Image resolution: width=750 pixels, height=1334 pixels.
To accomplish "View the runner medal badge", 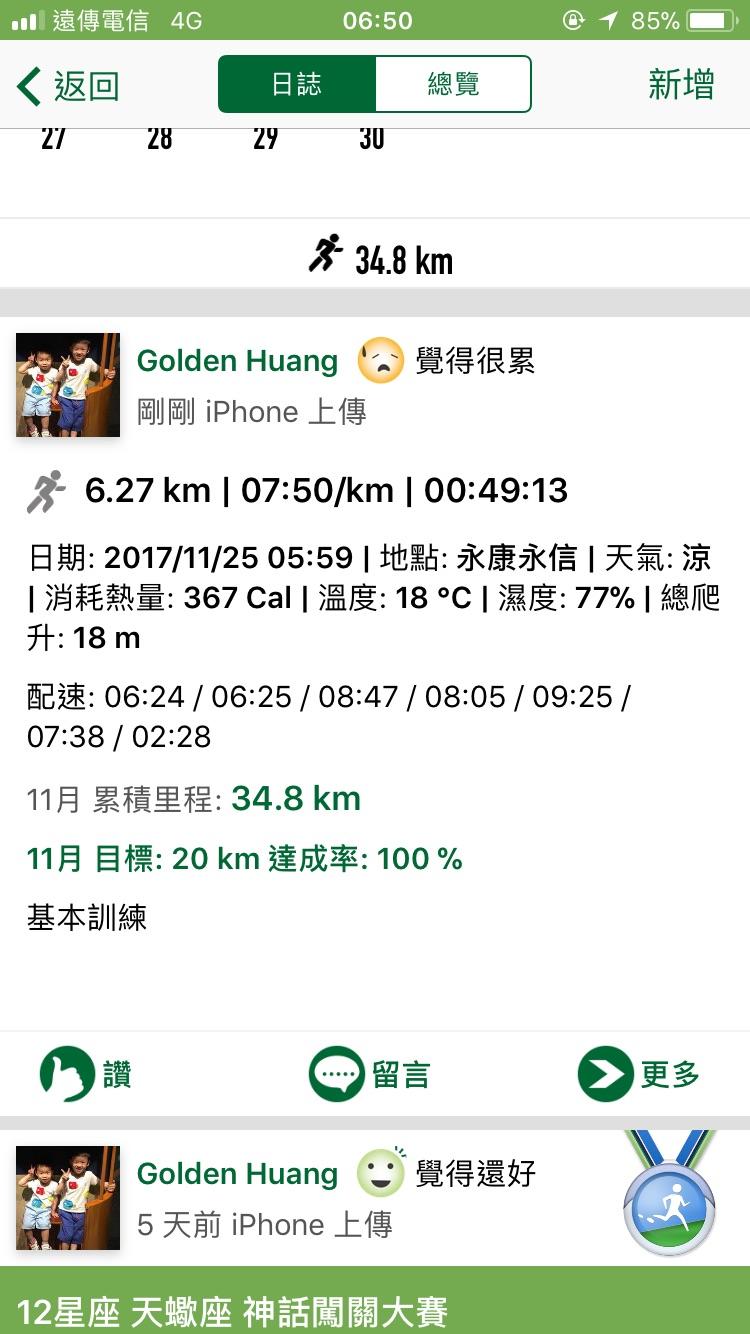I will click(669, 1197).
